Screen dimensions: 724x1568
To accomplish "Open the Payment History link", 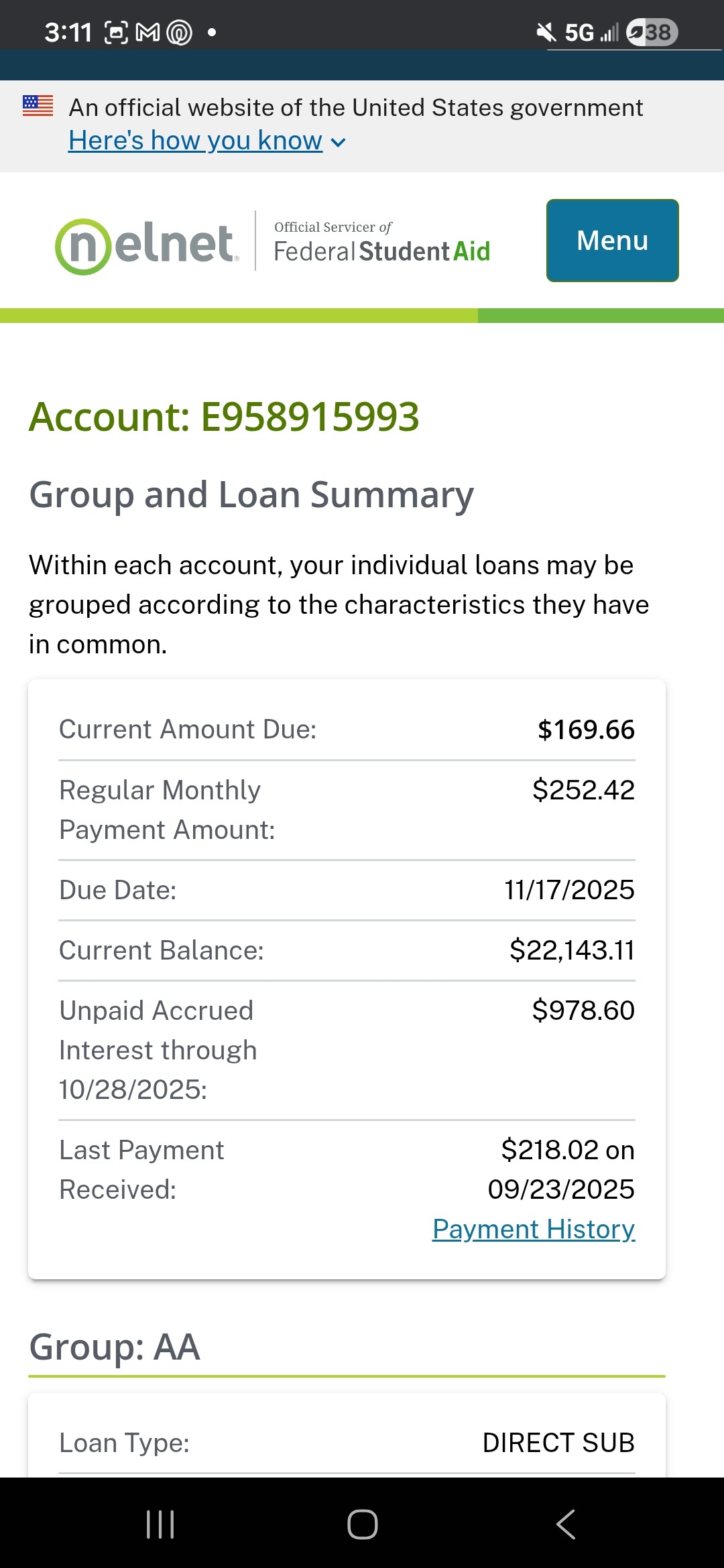I will (533, 1229).
